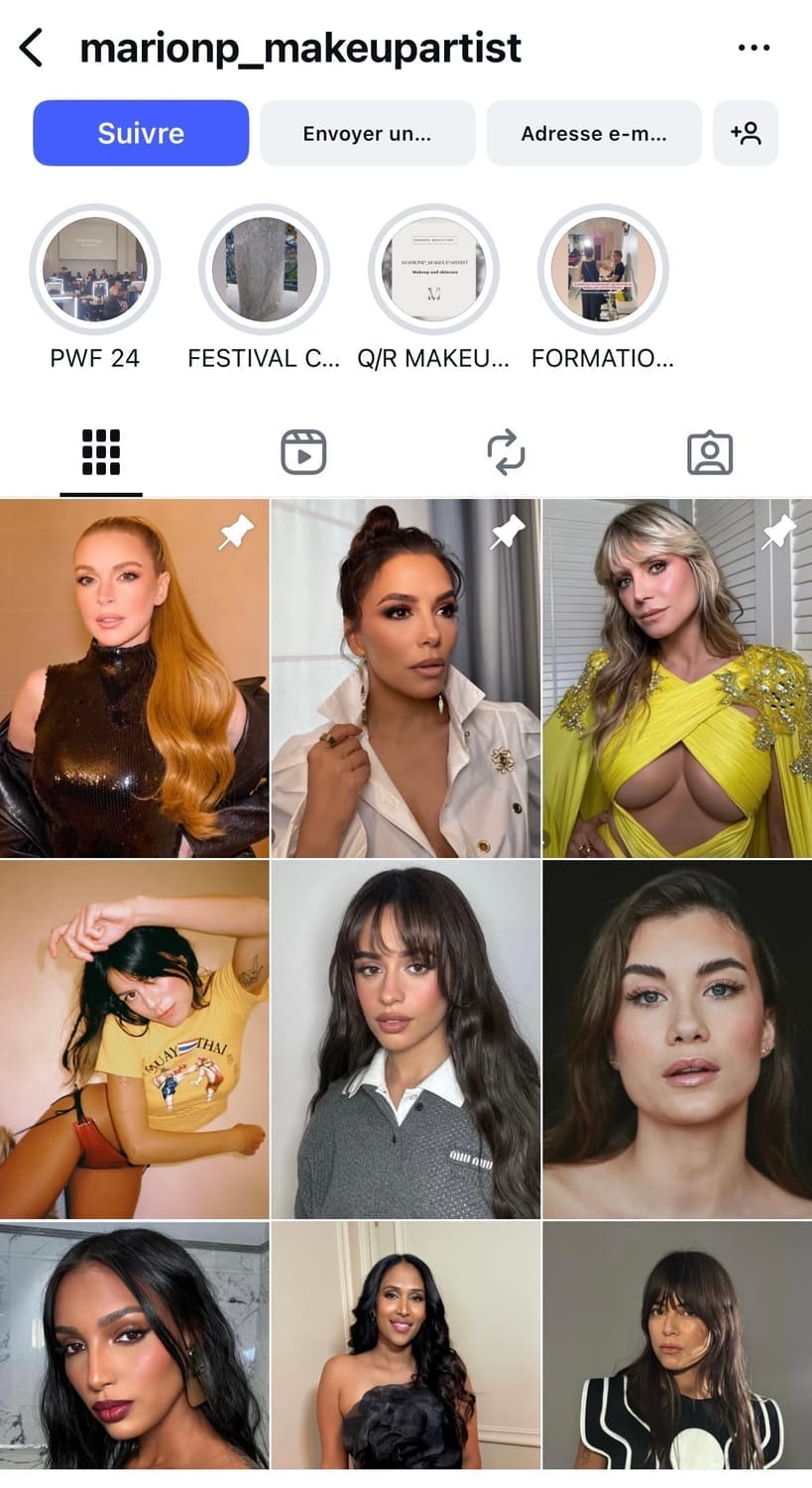Open the post with yellow Thai t-shirt
Screen dimensions: 812x1488
(x=134, y=1040)
